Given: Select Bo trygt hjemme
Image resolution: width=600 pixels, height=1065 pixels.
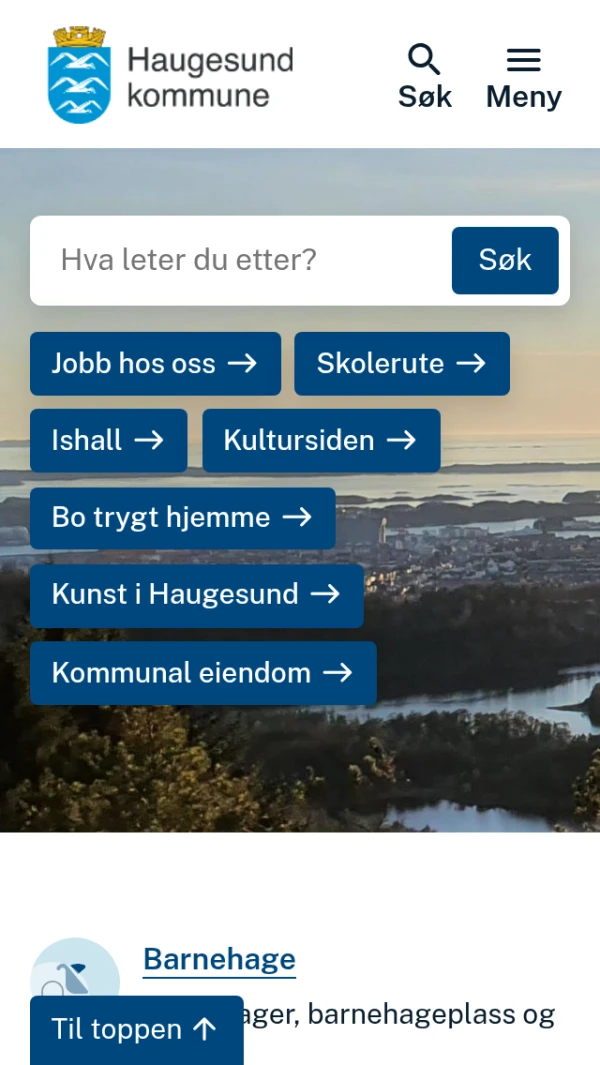Looking at the screenshot, I should [x=182, y=518].
